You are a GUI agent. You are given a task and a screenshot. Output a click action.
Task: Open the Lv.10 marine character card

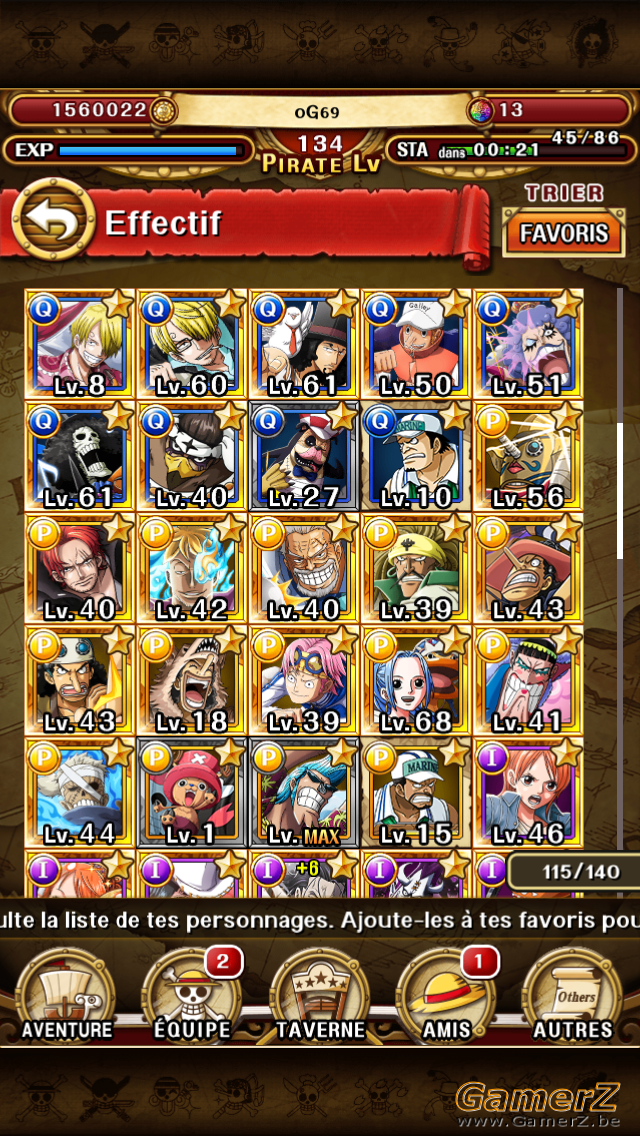416,456
